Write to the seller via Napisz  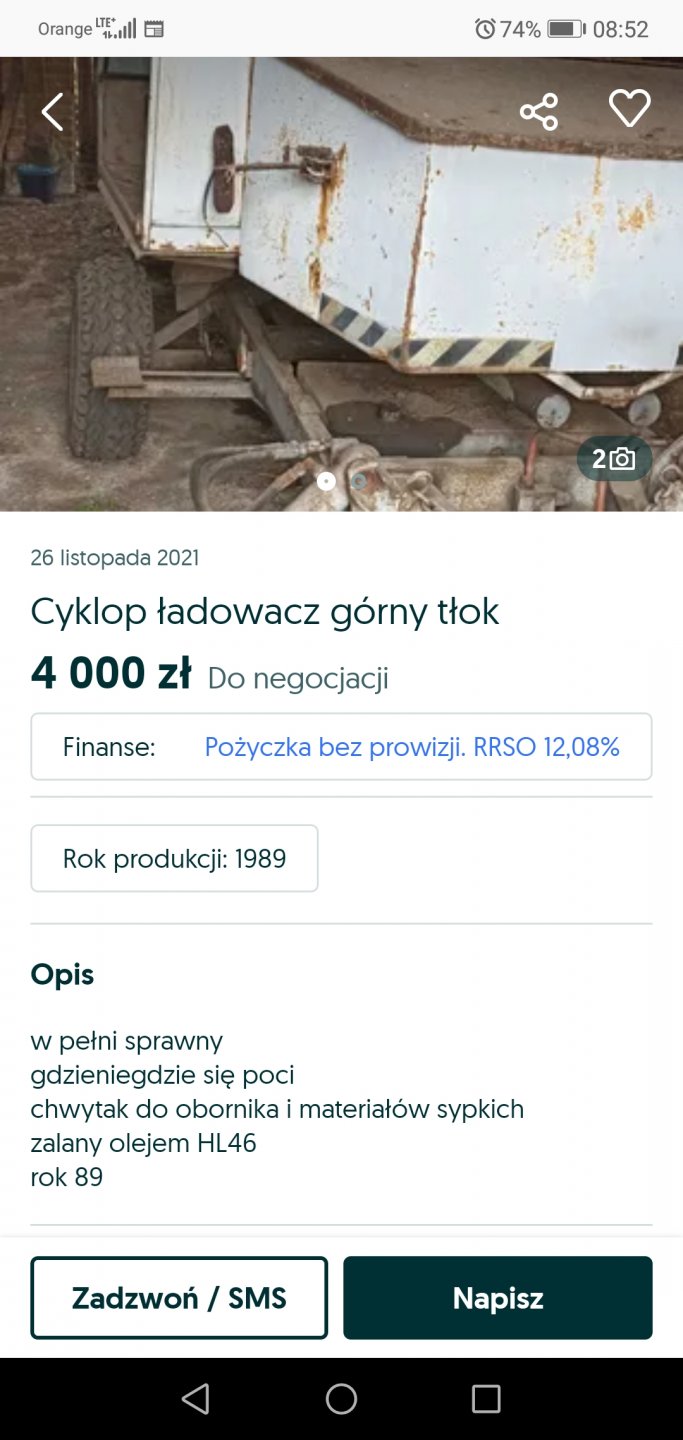pos(497,1298)
